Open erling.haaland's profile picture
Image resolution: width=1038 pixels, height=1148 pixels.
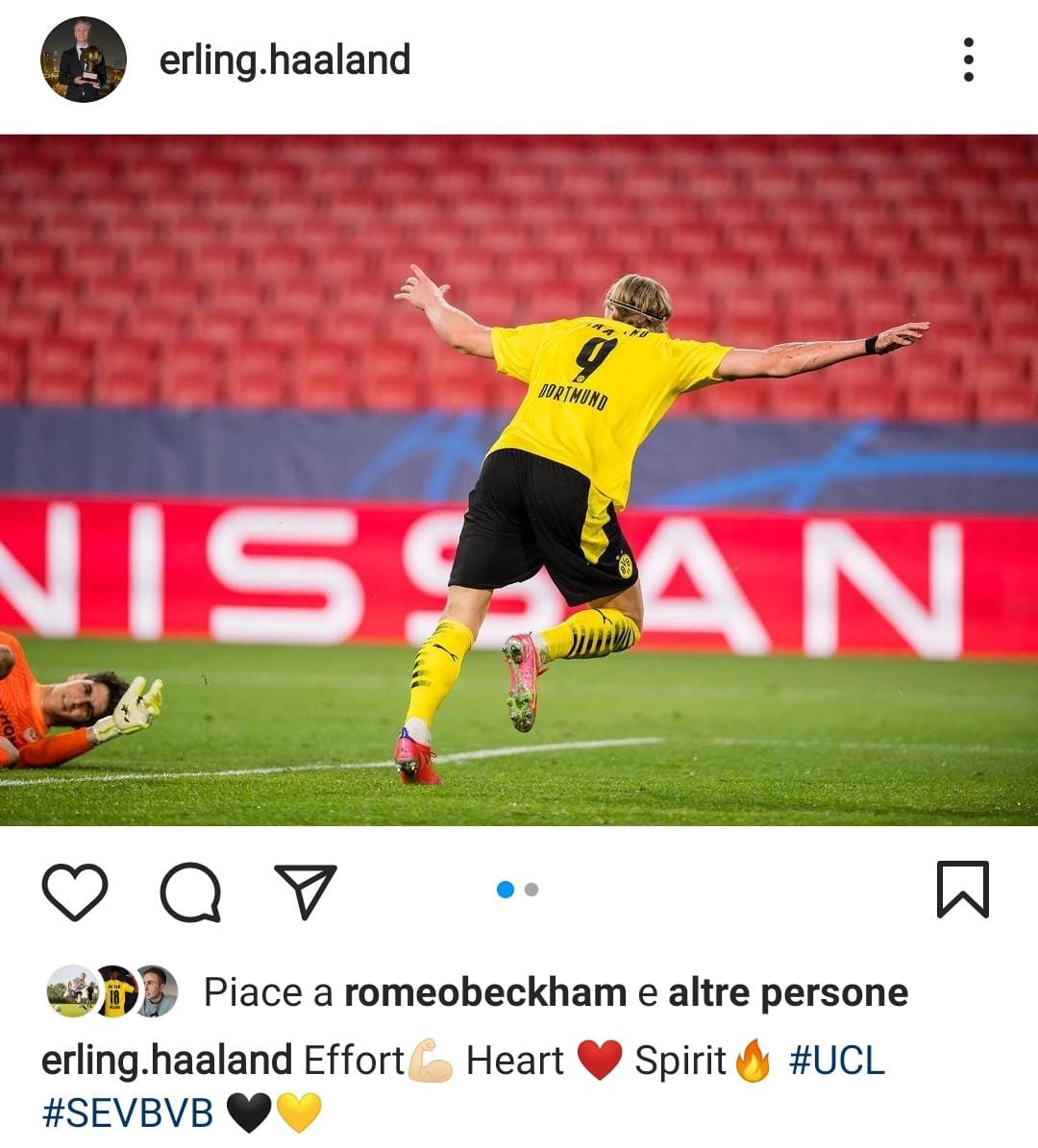pos(83,60)
